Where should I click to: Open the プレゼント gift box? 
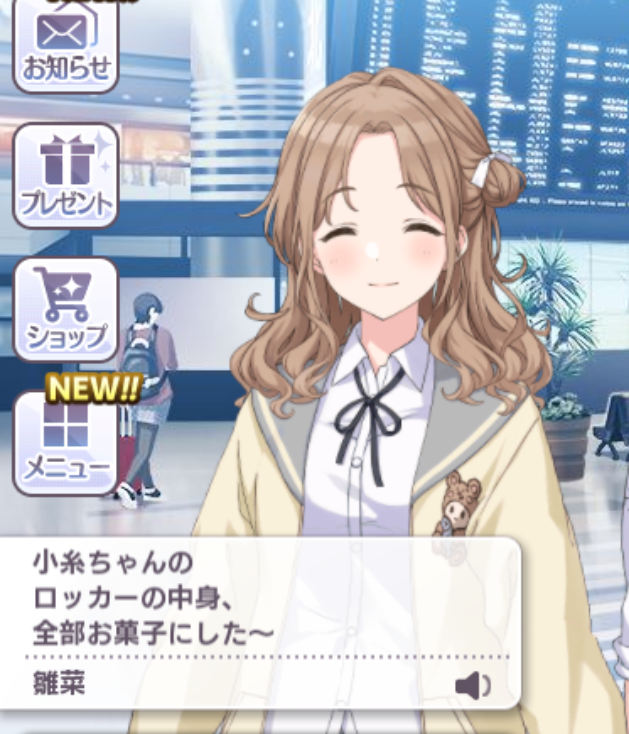coord(66,176)
